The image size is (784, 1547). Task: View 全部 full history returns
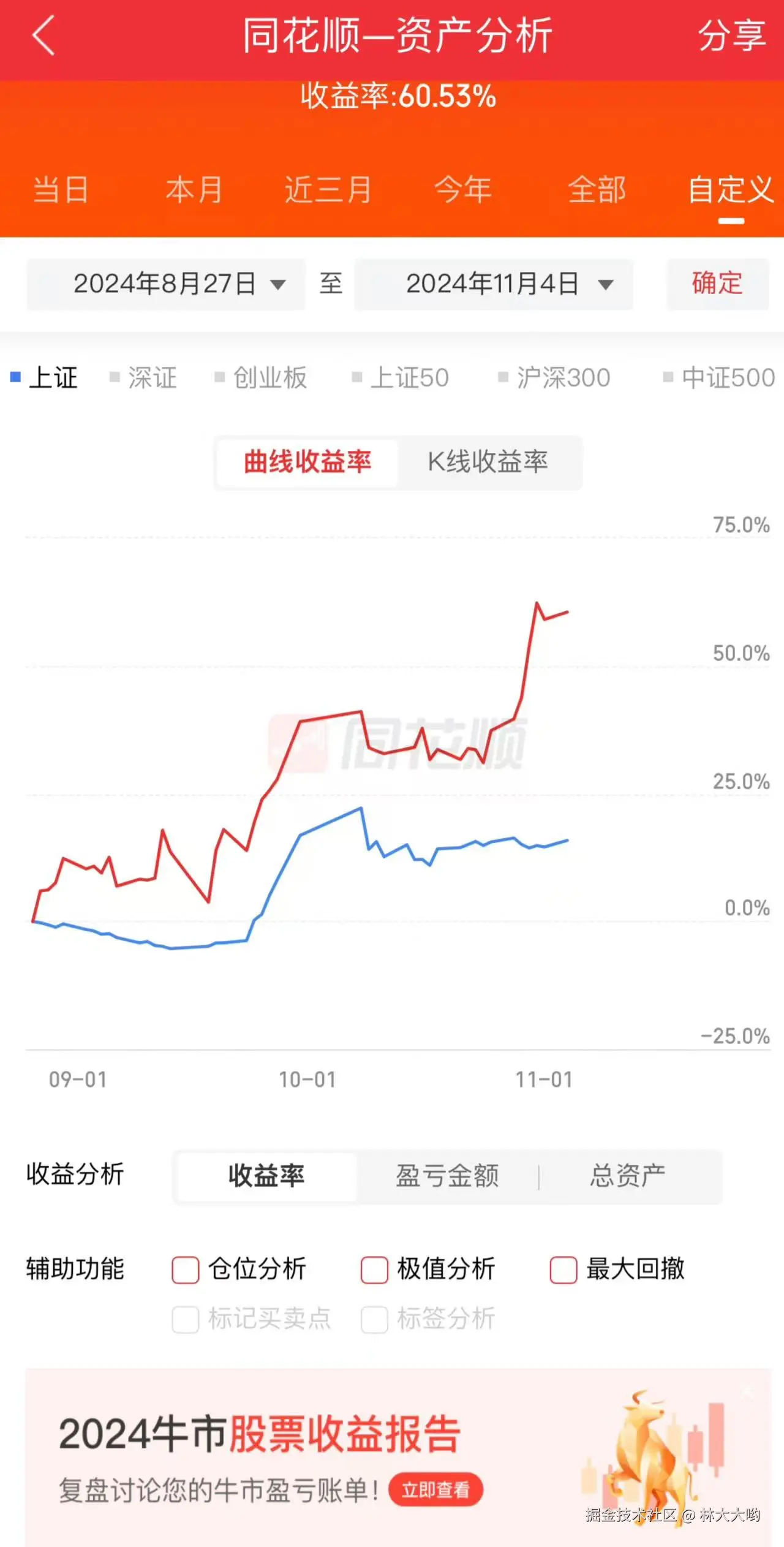pos(597,190)
